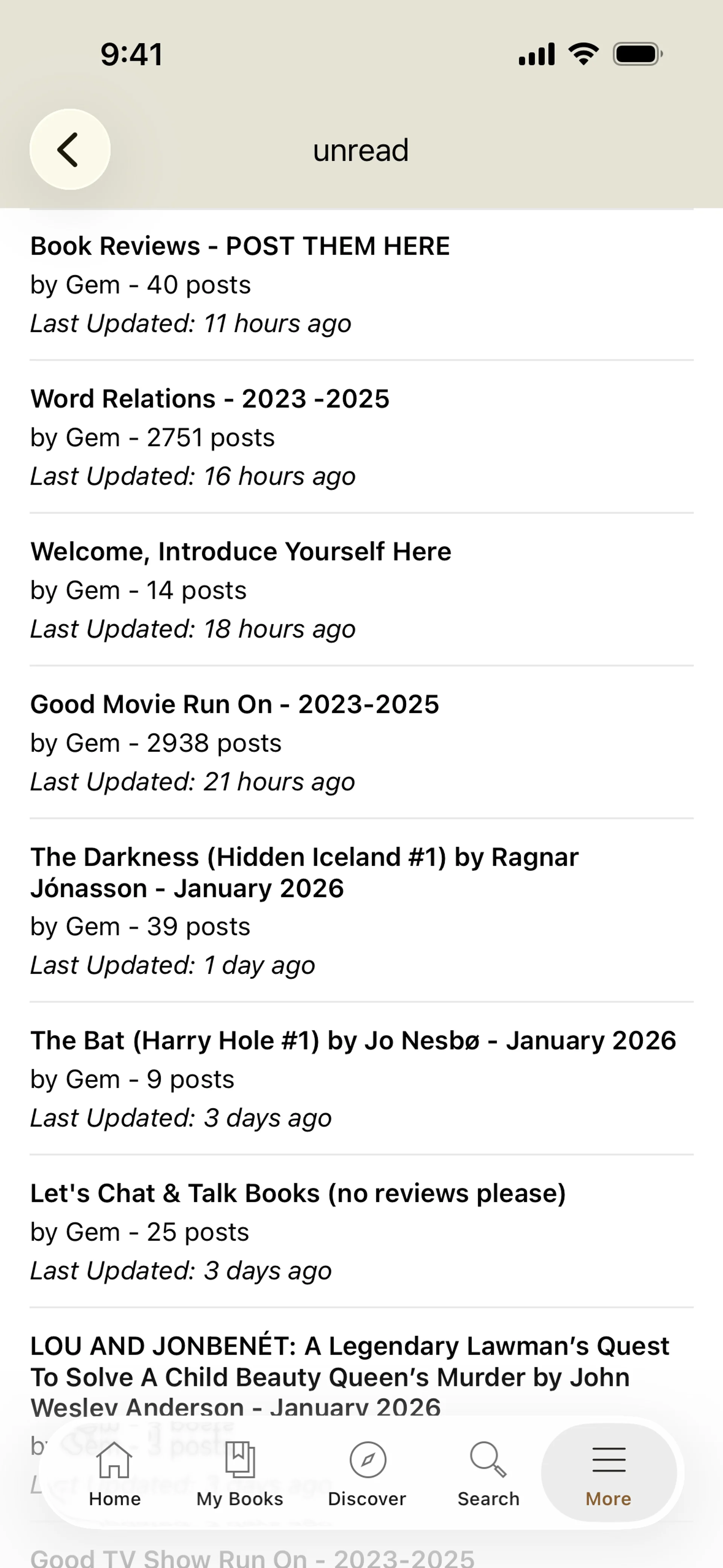Screen dimensions: 723x1568
Task: Open Let's Chat & Talk Books thread
Action: coord(298,1194)
